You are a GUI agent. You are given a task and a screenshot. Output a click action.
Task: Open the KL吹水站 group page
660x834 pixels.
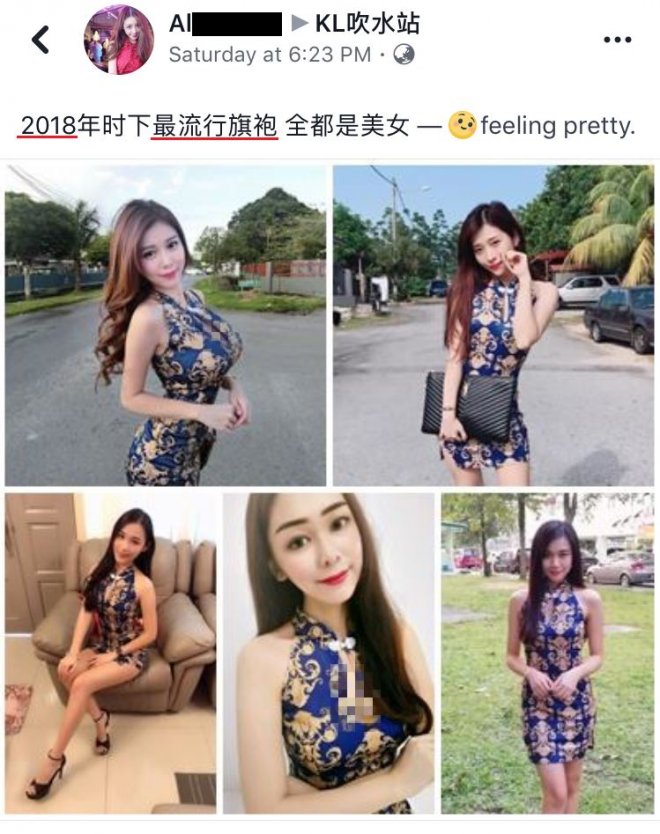(x=368, y=21)
